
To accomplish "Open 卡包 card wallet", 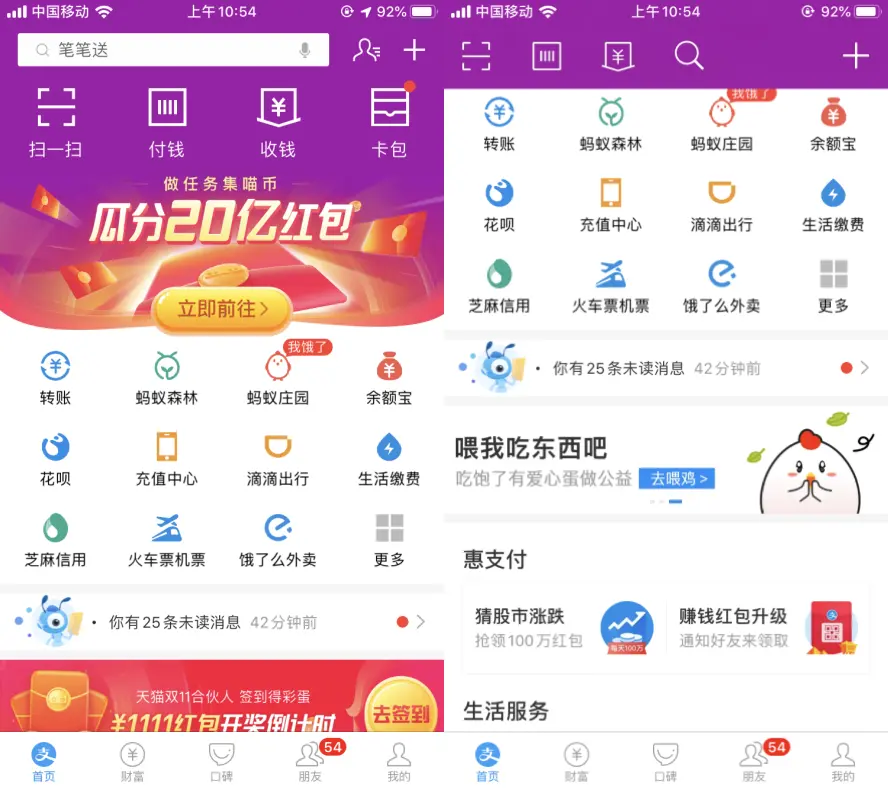I will (x=389, y=120).
